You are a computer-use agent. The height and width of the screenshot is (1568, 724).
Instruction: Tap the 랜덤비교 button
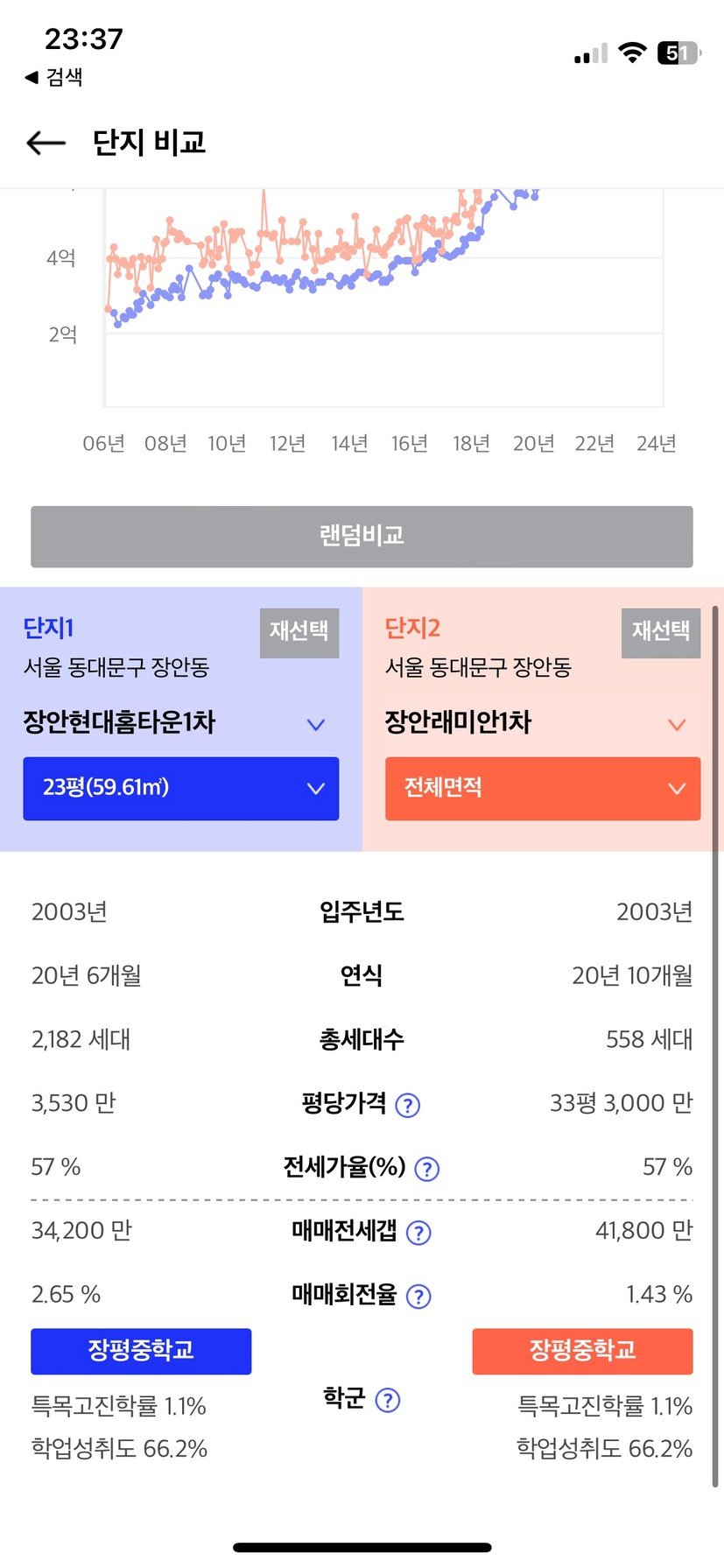tap(362, 536)
